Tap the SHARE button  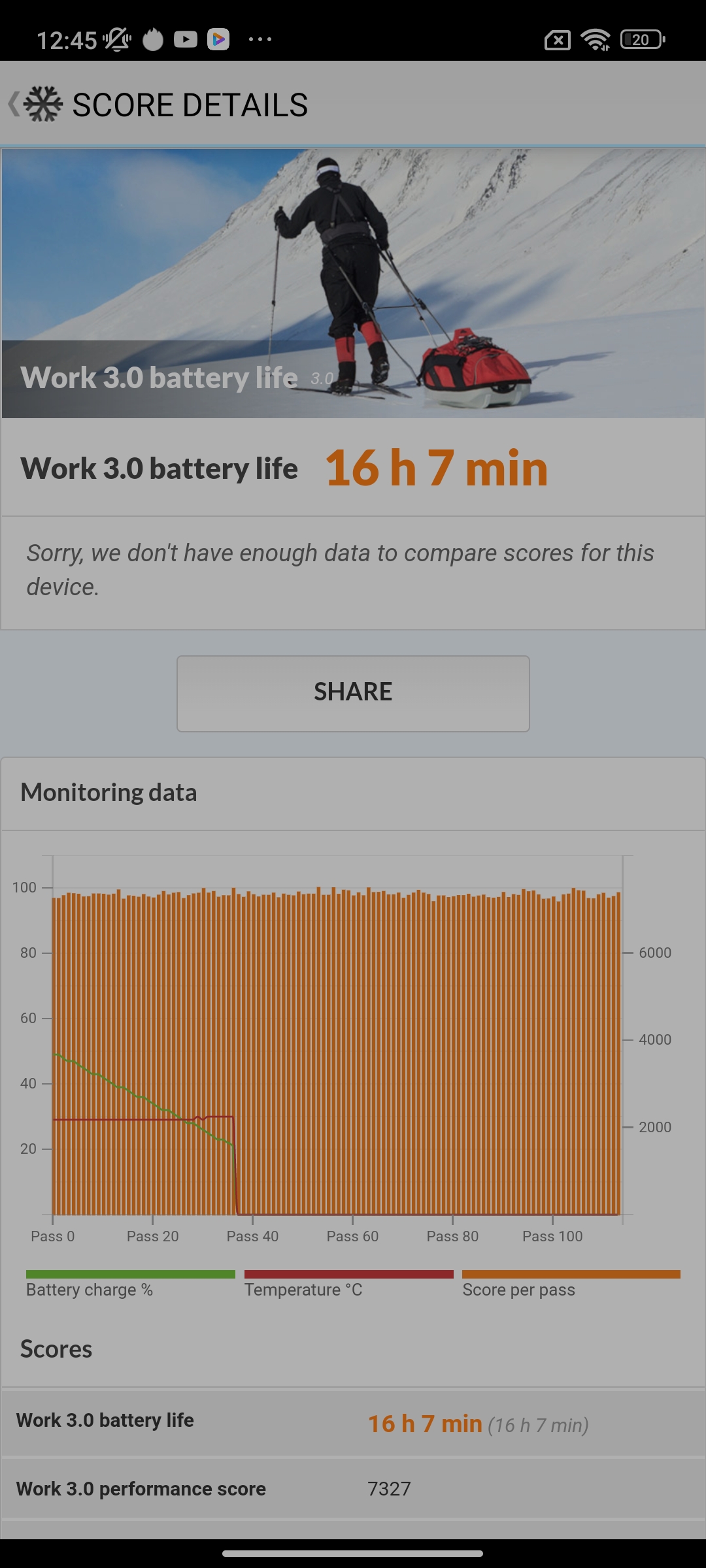click(353, 693)
